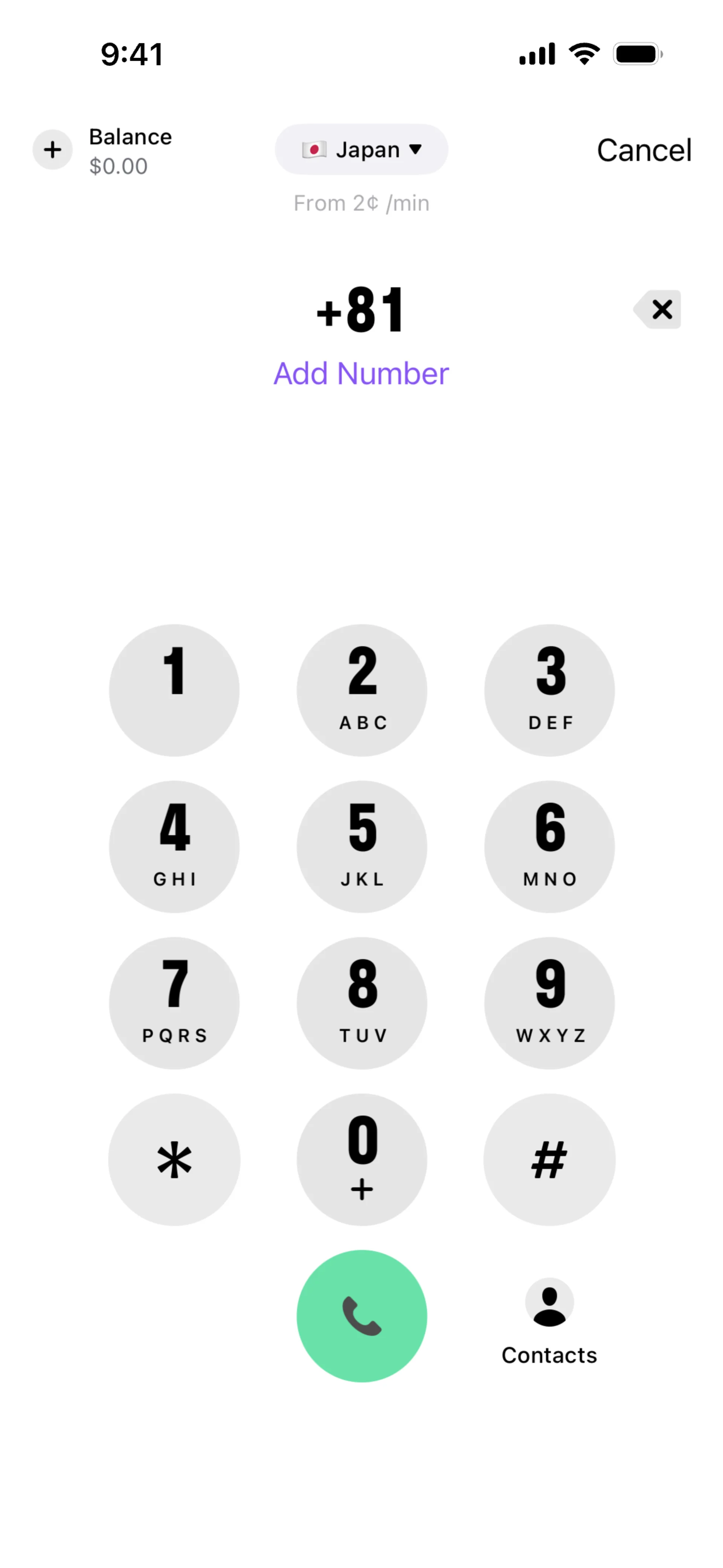Tap the hash key
This screenshot has width=723, height=1568.
click(x=549, y=1160)
